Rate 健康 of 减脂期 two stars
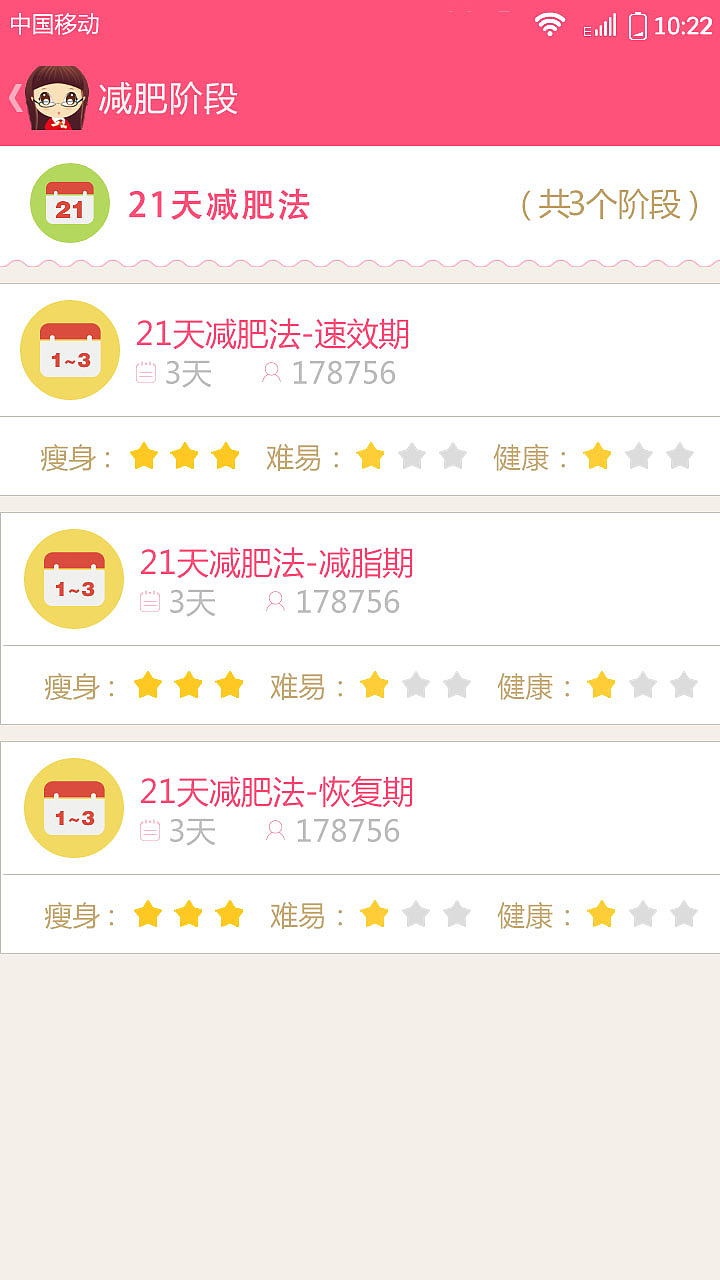This screenshot has width=720, height=1280. (643, 685)
